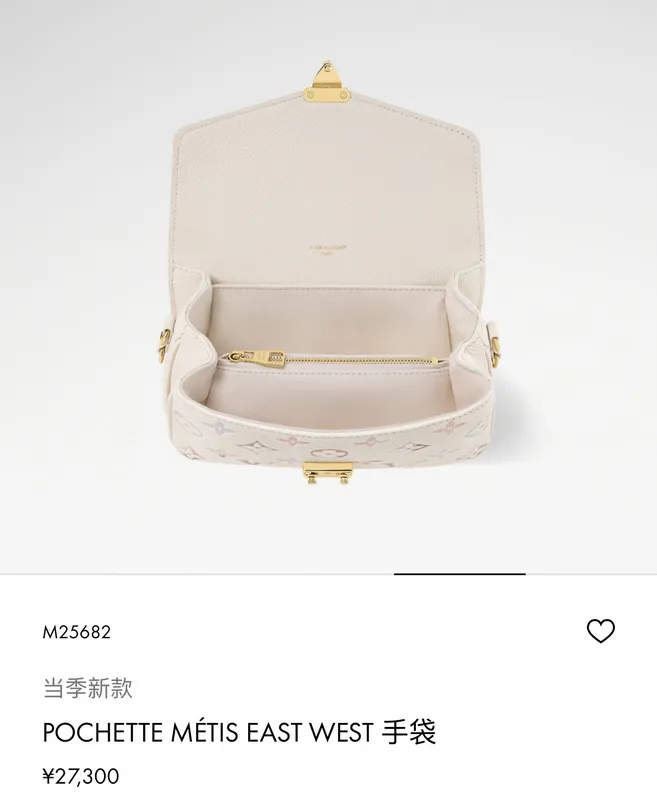
Task: Open the handbag product image
Action: click(328, 286)
